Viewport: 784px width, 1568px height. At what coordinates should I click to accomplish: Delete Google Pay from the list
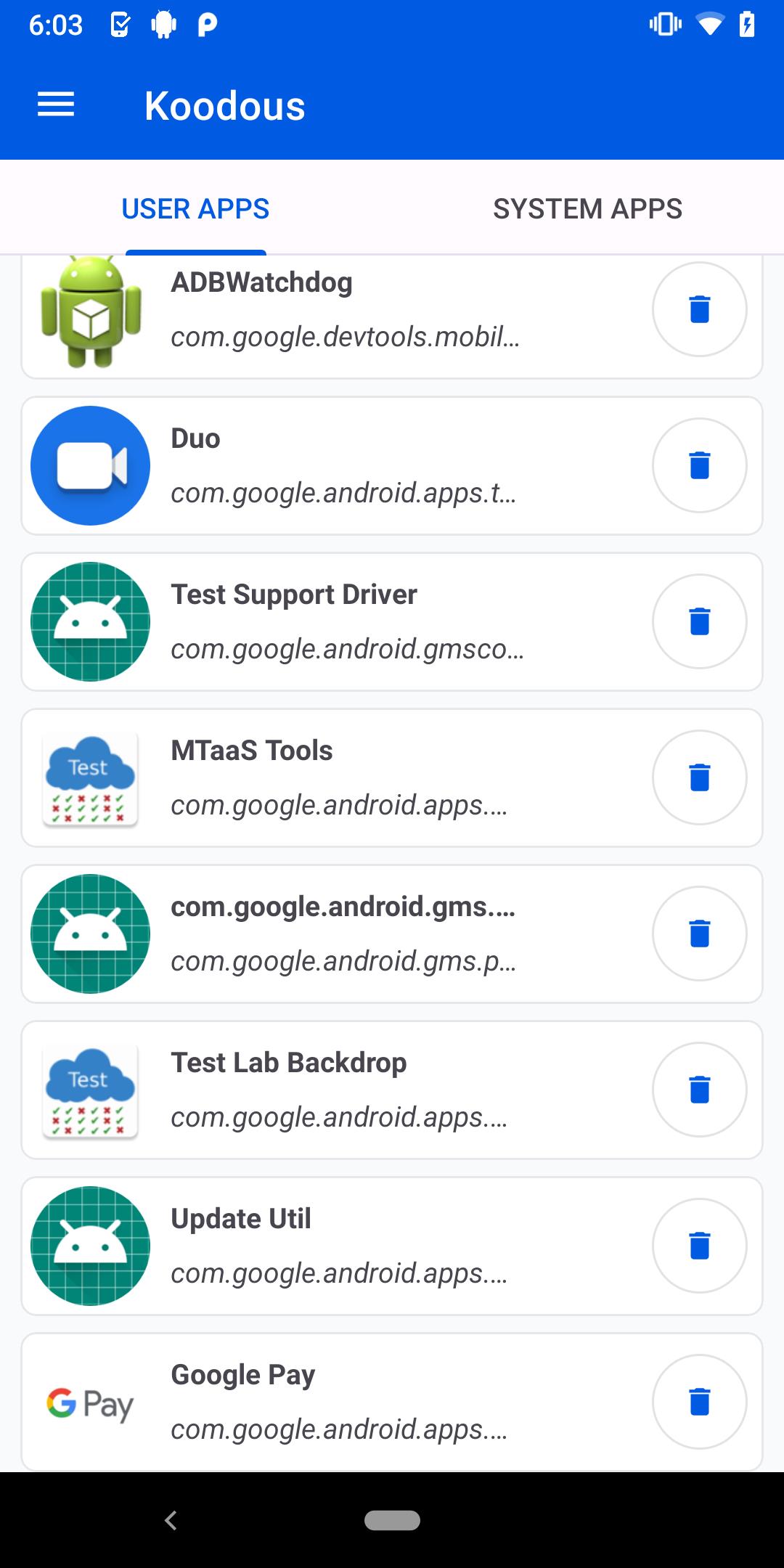click(x=699, y=1402)
